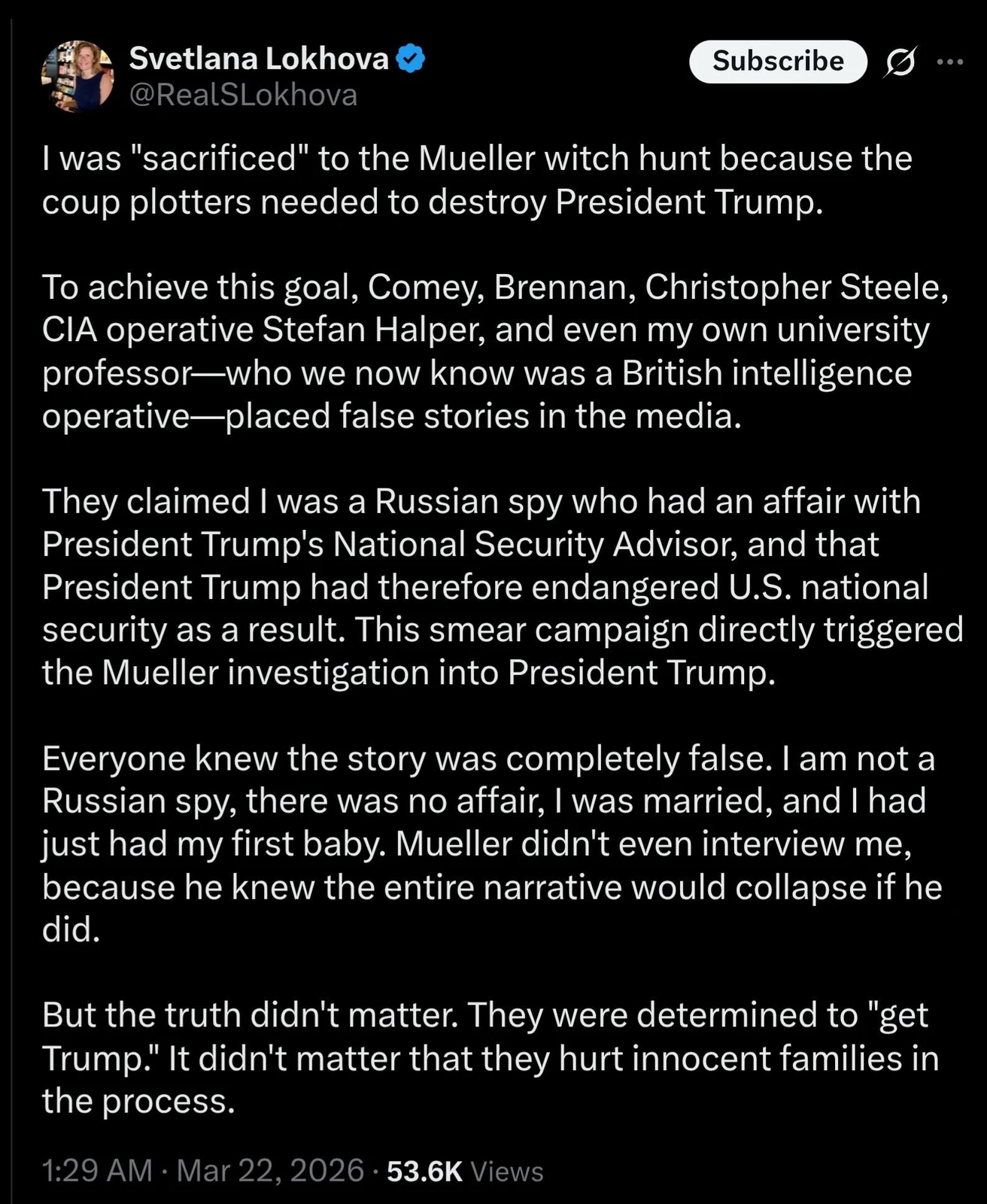Open the Svetlana Lokhova display name link
Viewport: 987px width, 1204px height.
[x=259, y=59]
